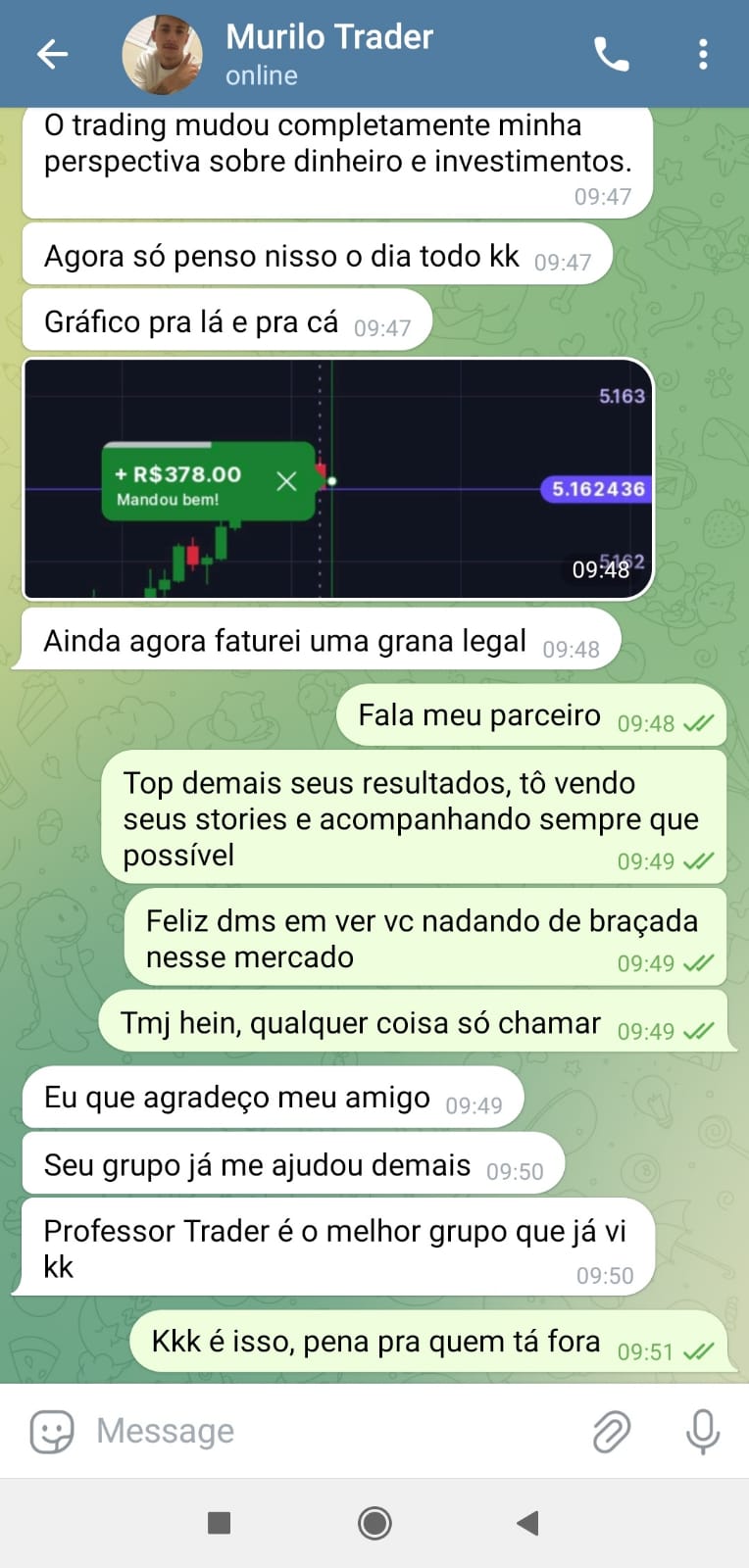Screen dimensions: 749x1568
Task: Tap the double checkmarks on last sent message
Action: [697, 1349]
